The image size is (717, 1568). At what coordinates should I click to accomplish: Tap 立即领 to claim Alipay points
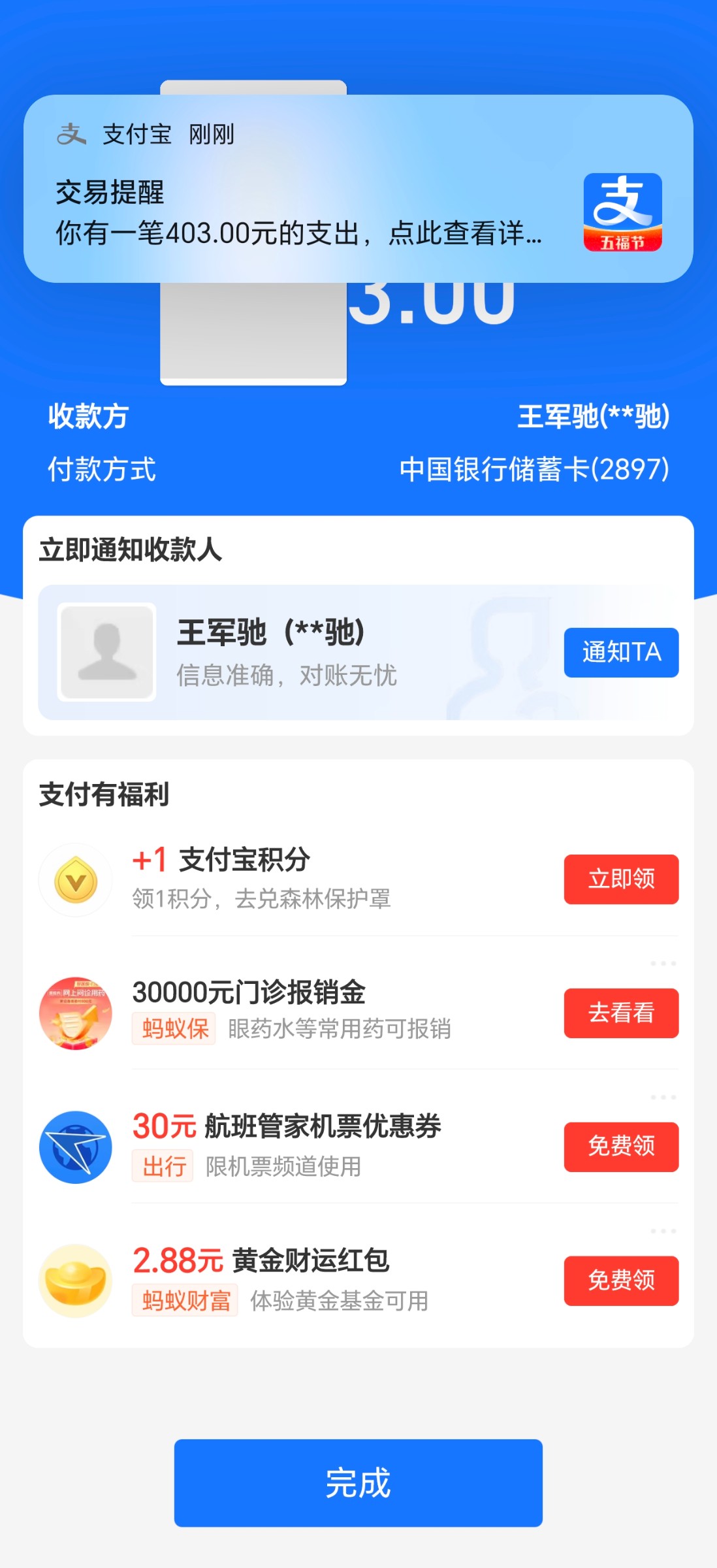click(620, 879)
